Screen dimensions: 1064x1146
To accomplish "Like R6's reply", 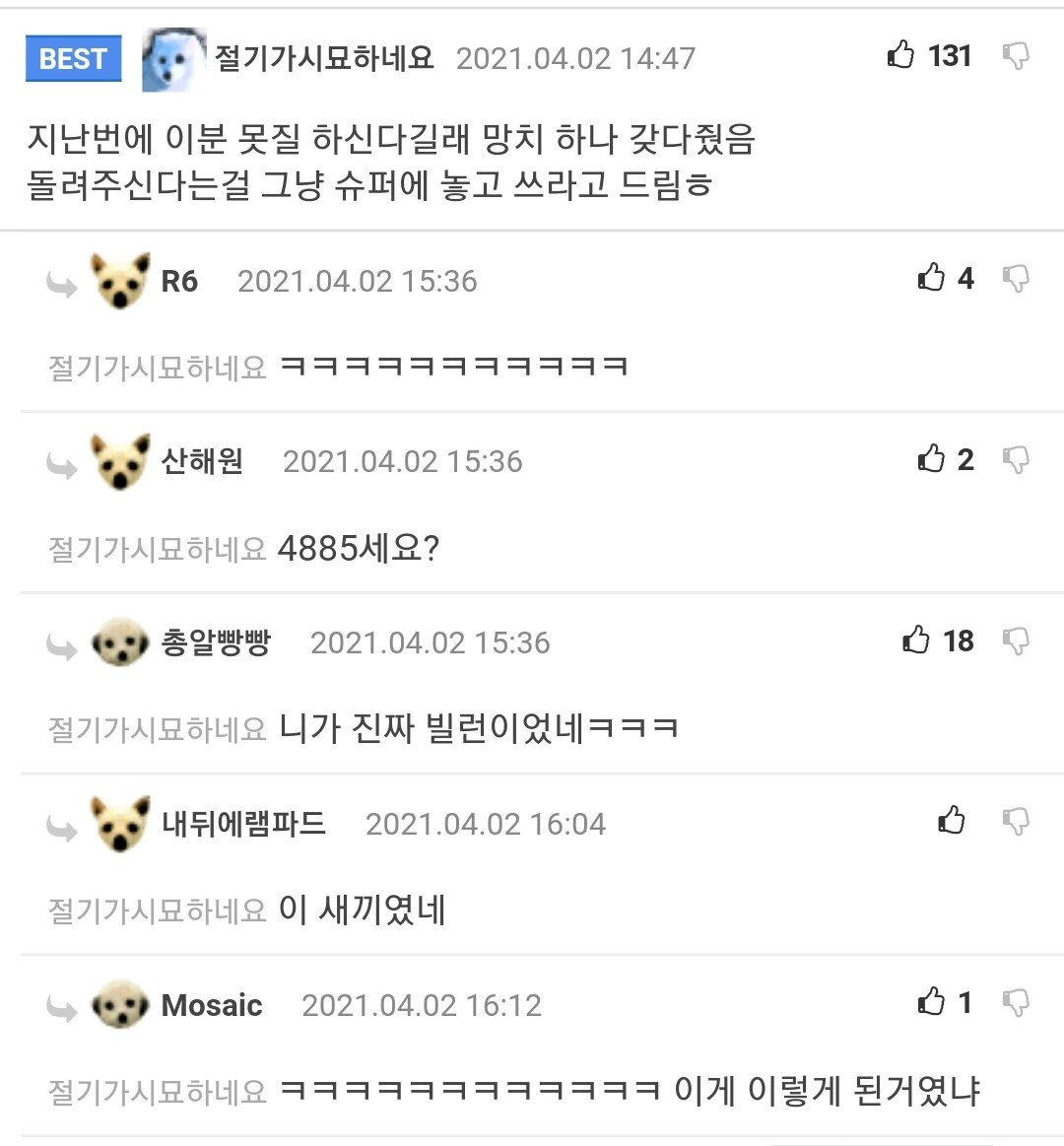I will tap(931, 279).
